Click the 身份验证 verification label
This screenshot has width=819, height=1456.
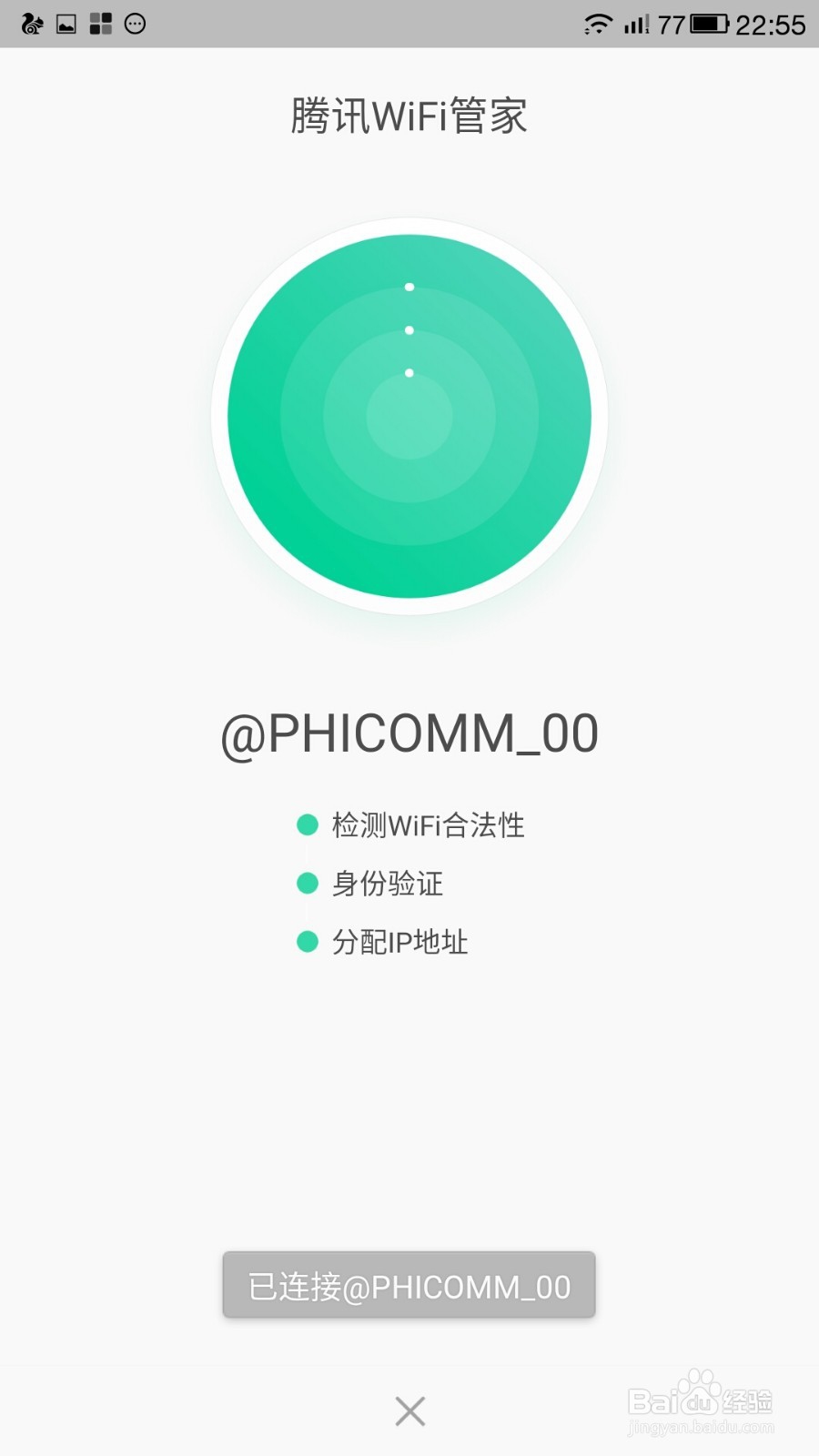(387, 883)
